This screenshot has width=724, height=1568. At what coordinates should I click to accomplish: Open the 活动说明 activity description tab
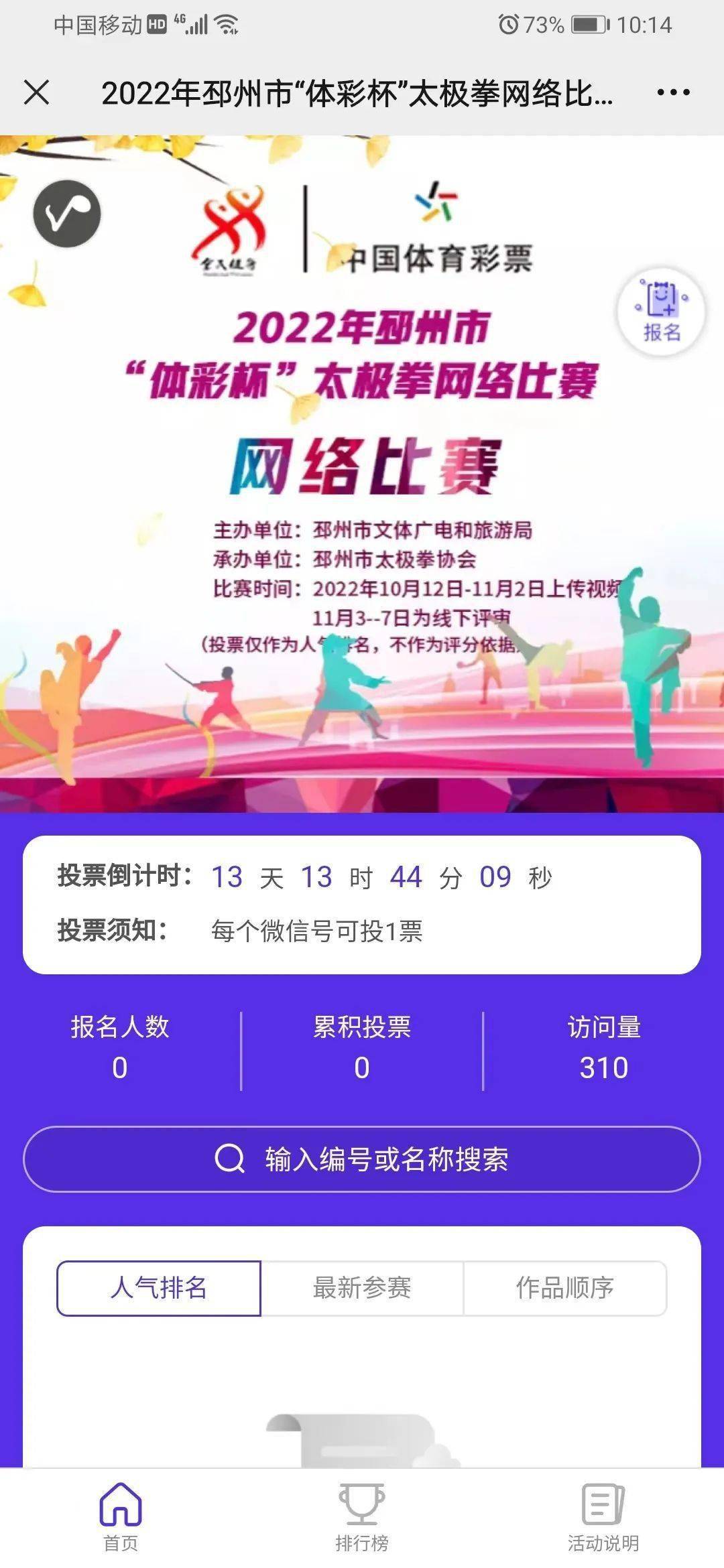click(603, 1517)
